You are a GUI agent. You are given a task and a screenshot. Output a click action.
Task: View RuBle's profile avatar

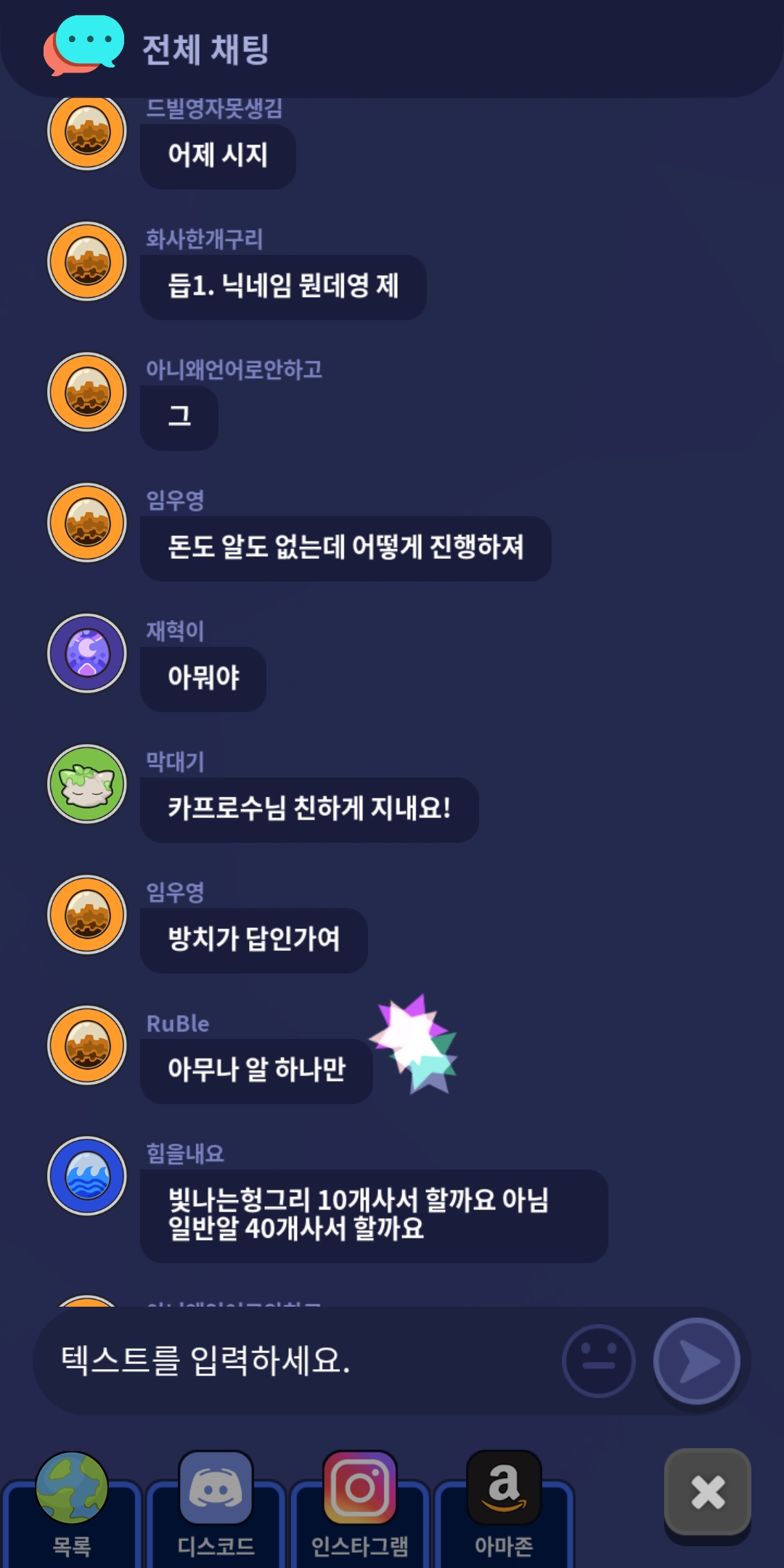87,1045
